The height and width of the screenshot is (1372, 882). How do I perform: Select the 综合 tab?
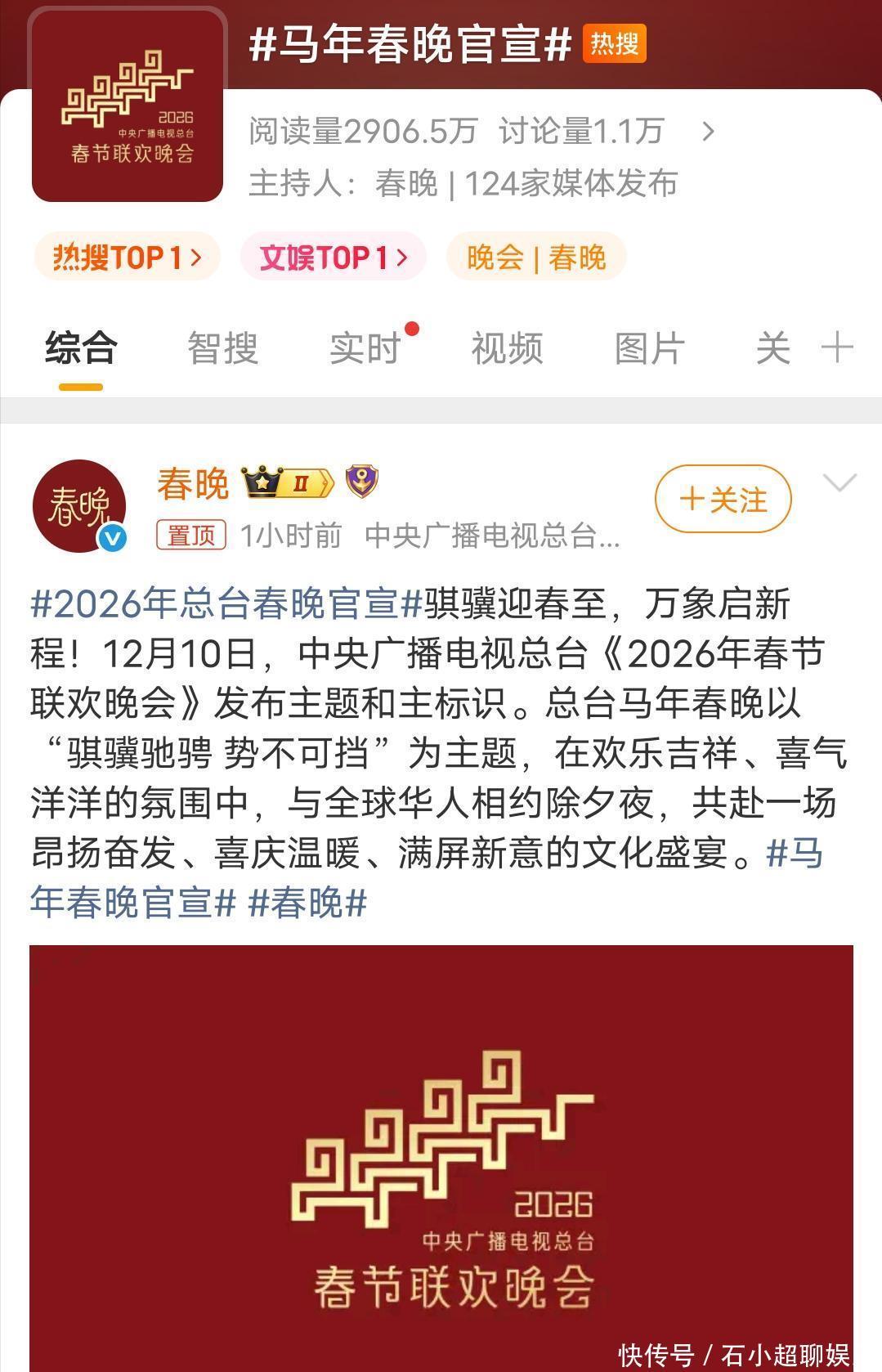(81, 348)
